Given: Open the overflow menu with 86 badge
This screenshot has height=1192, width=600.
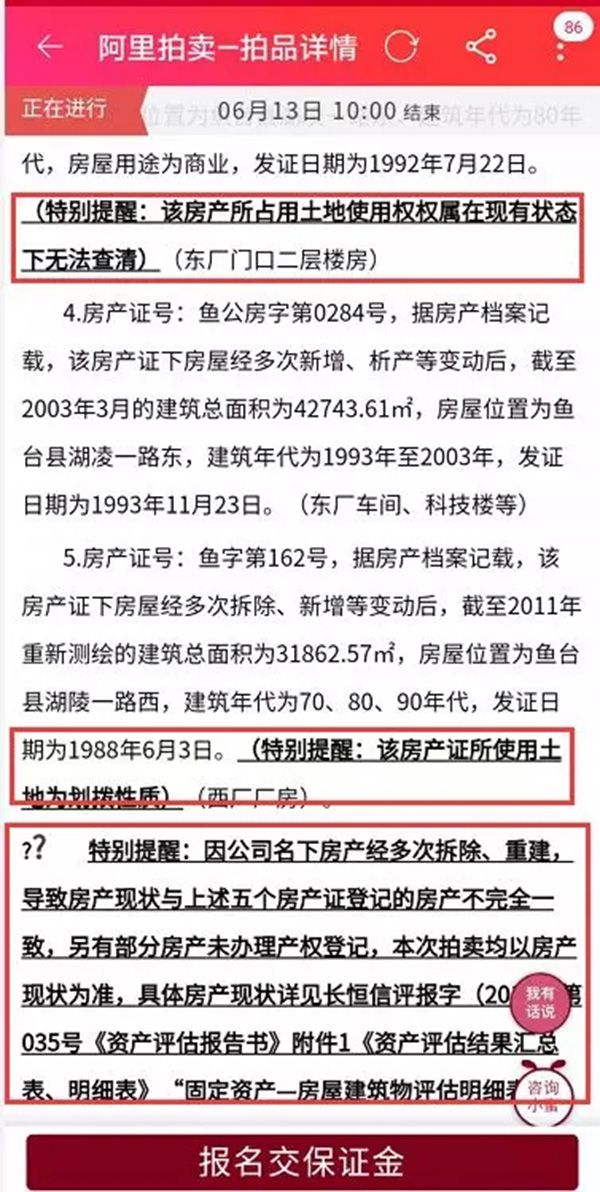Looking at the screenshot, I should click(561, 47).
